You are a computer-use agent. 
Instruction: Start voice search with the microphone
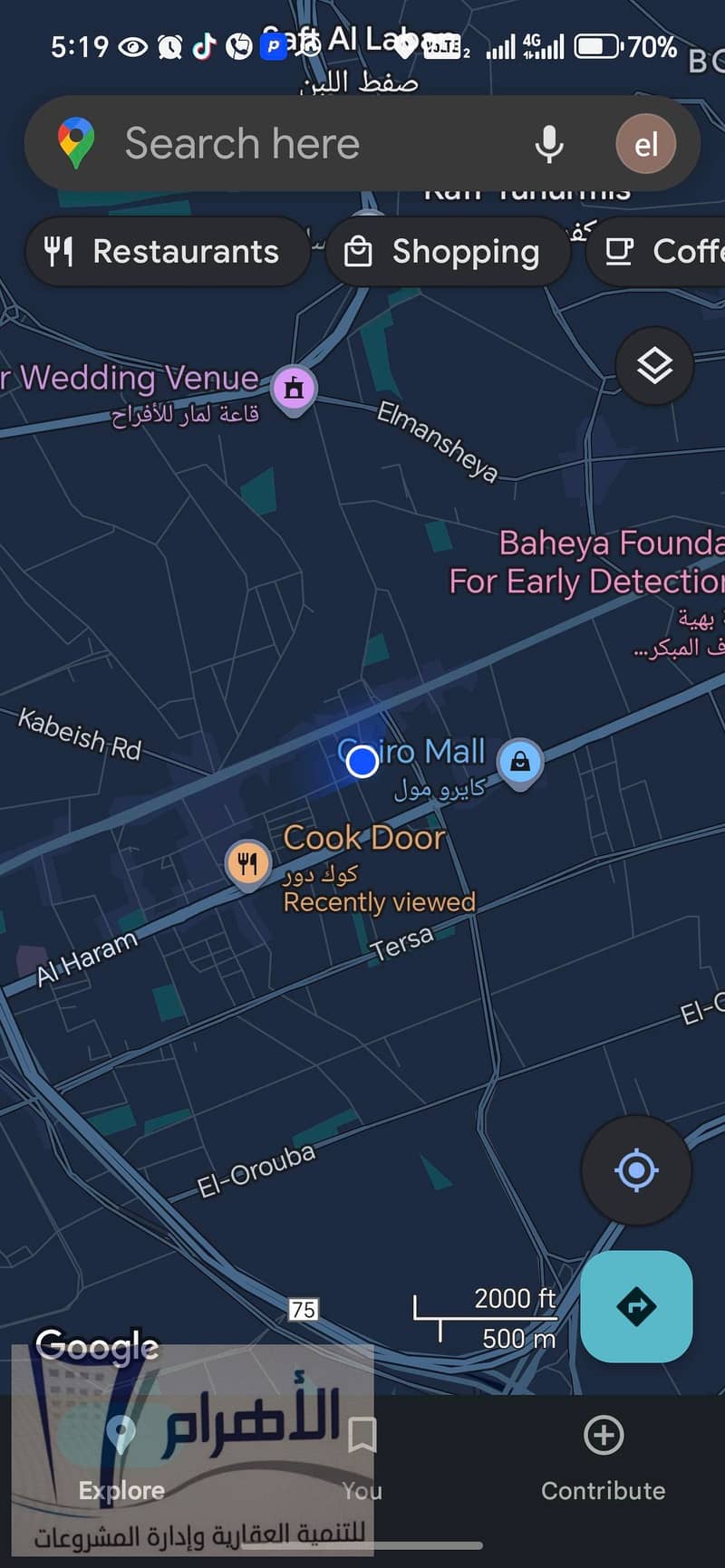[x=548, y=144]
